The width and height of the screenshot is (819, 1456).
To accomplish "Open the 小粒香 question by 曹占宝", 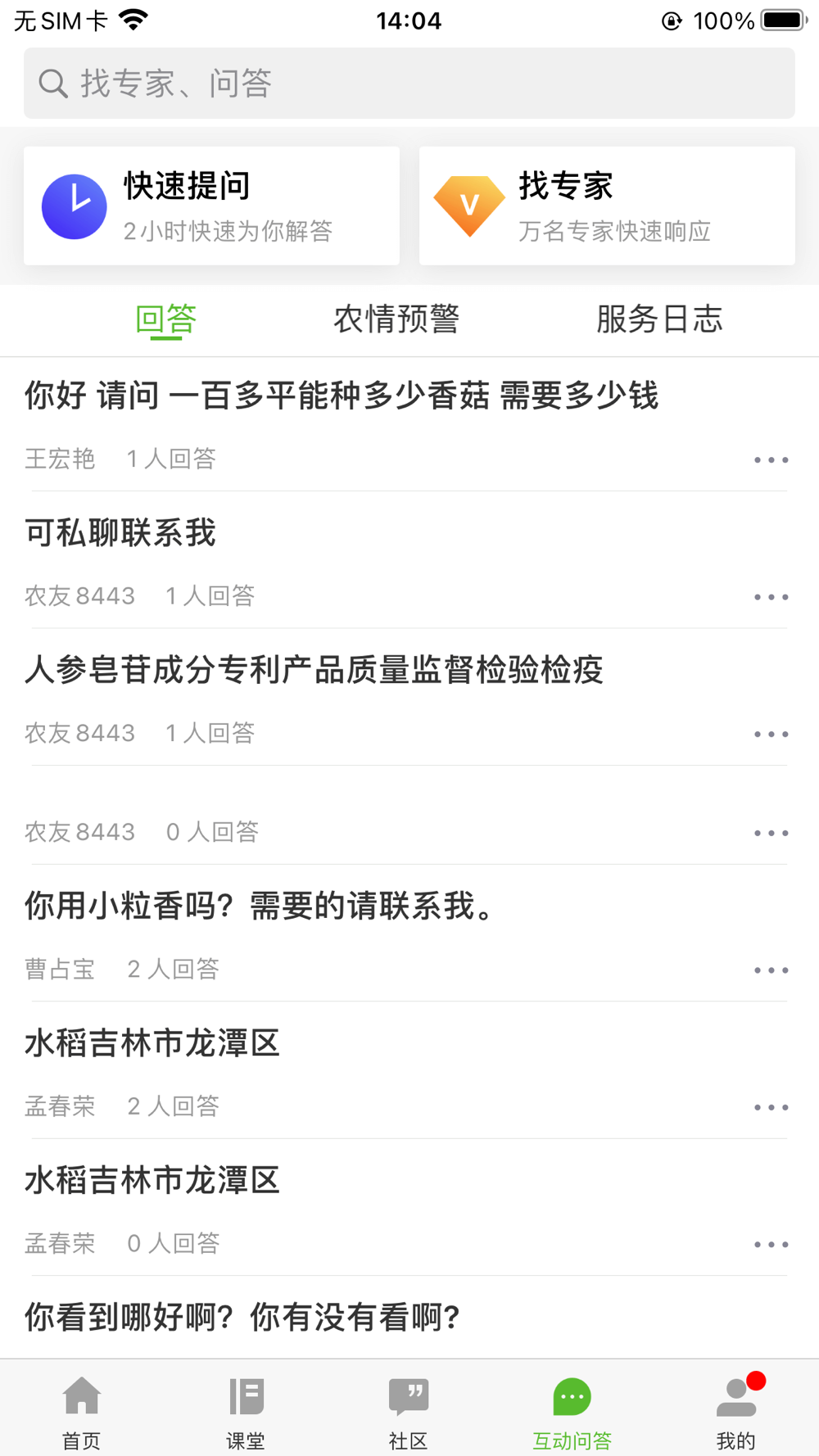I will [260, 907].
